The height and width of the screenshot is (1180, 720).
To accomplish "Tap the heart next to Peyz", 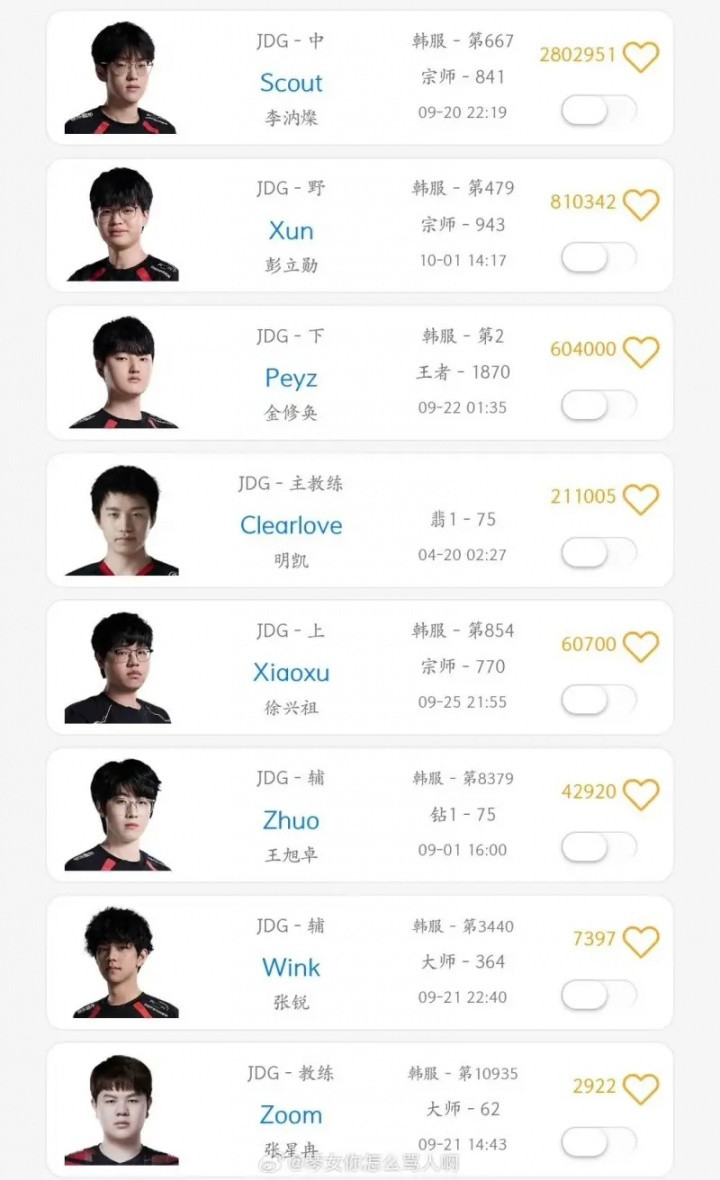I will (x=641, y=352).
